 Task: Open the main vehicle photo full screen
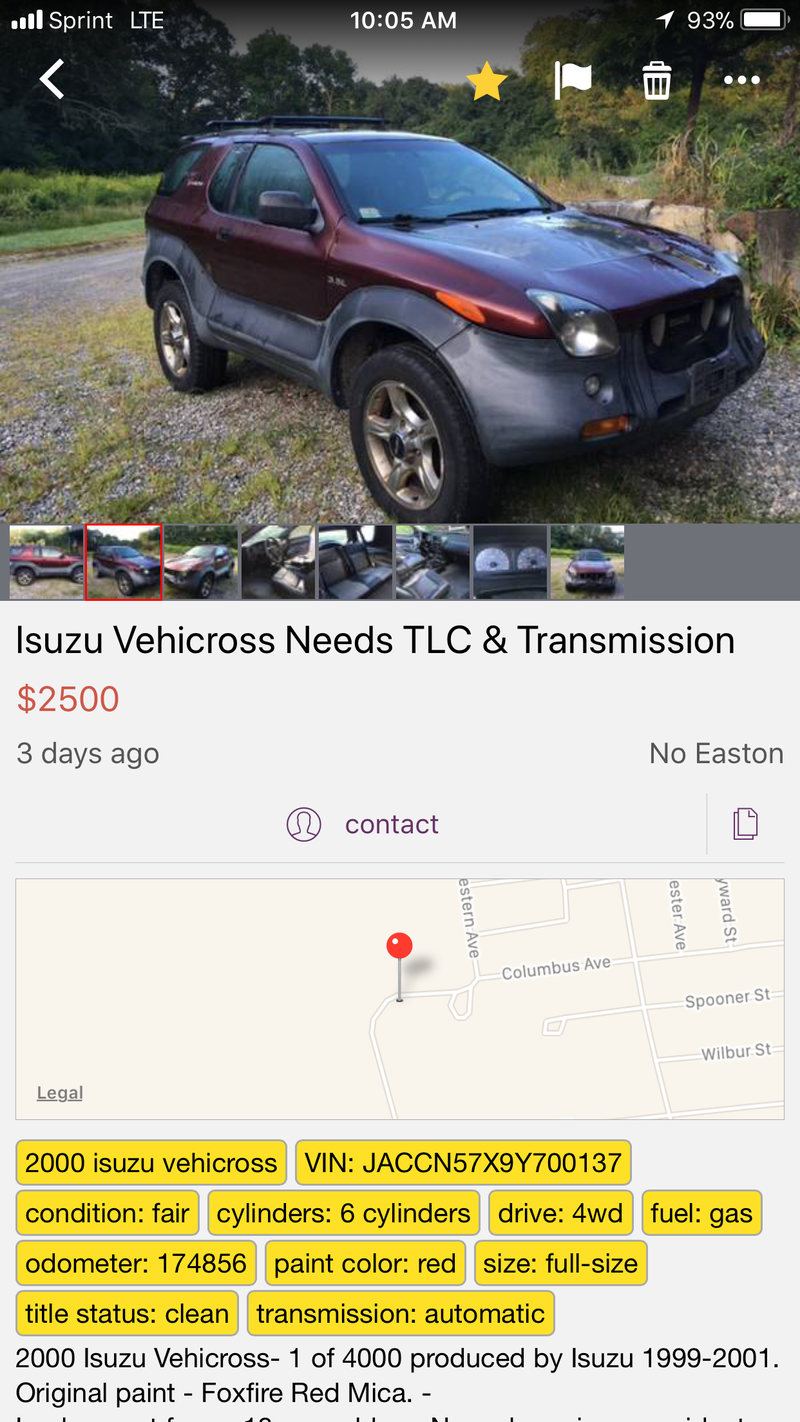tap(400, 300)
